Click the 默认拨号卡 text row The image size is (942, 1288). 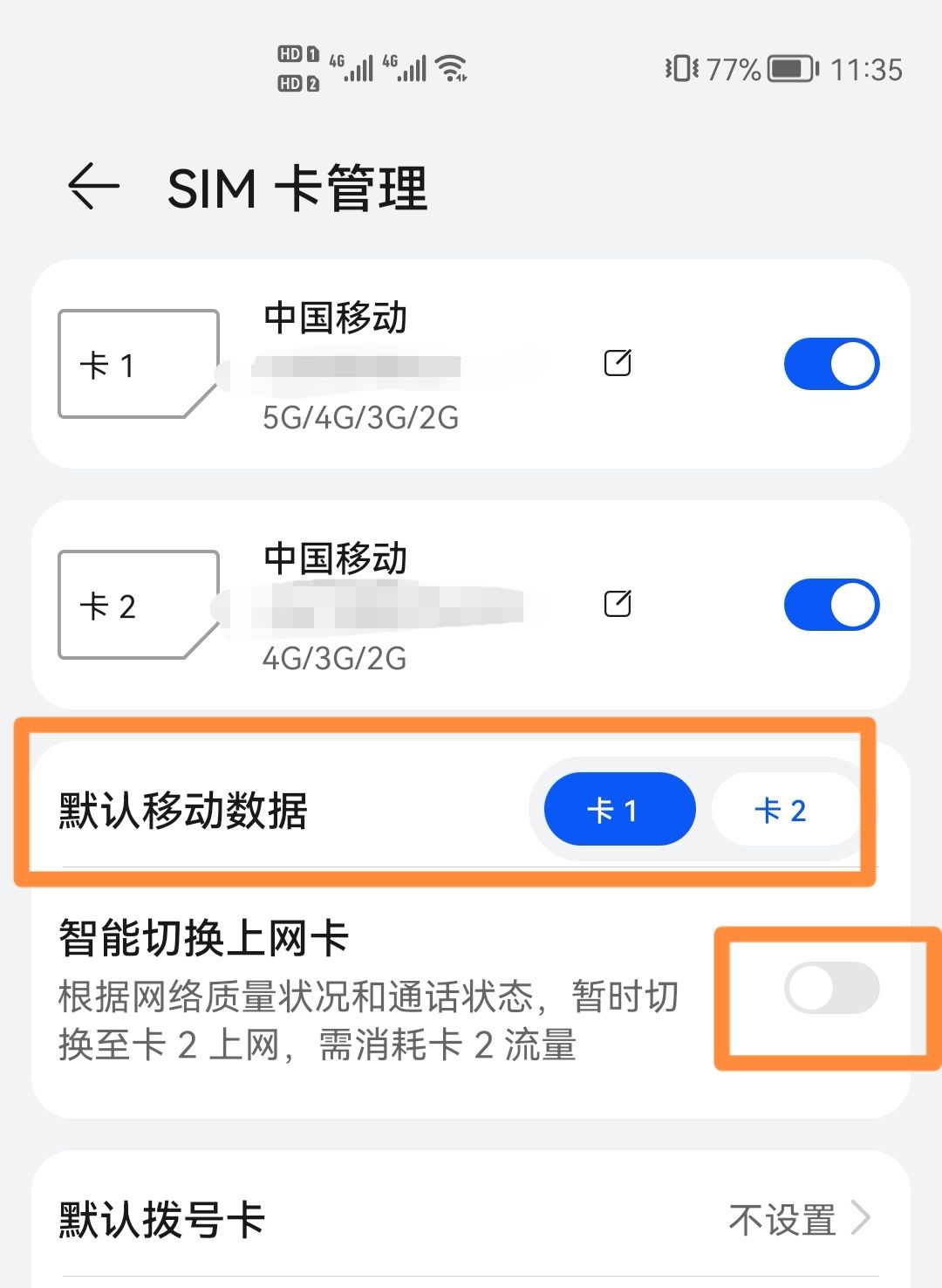pos(160,1219)
